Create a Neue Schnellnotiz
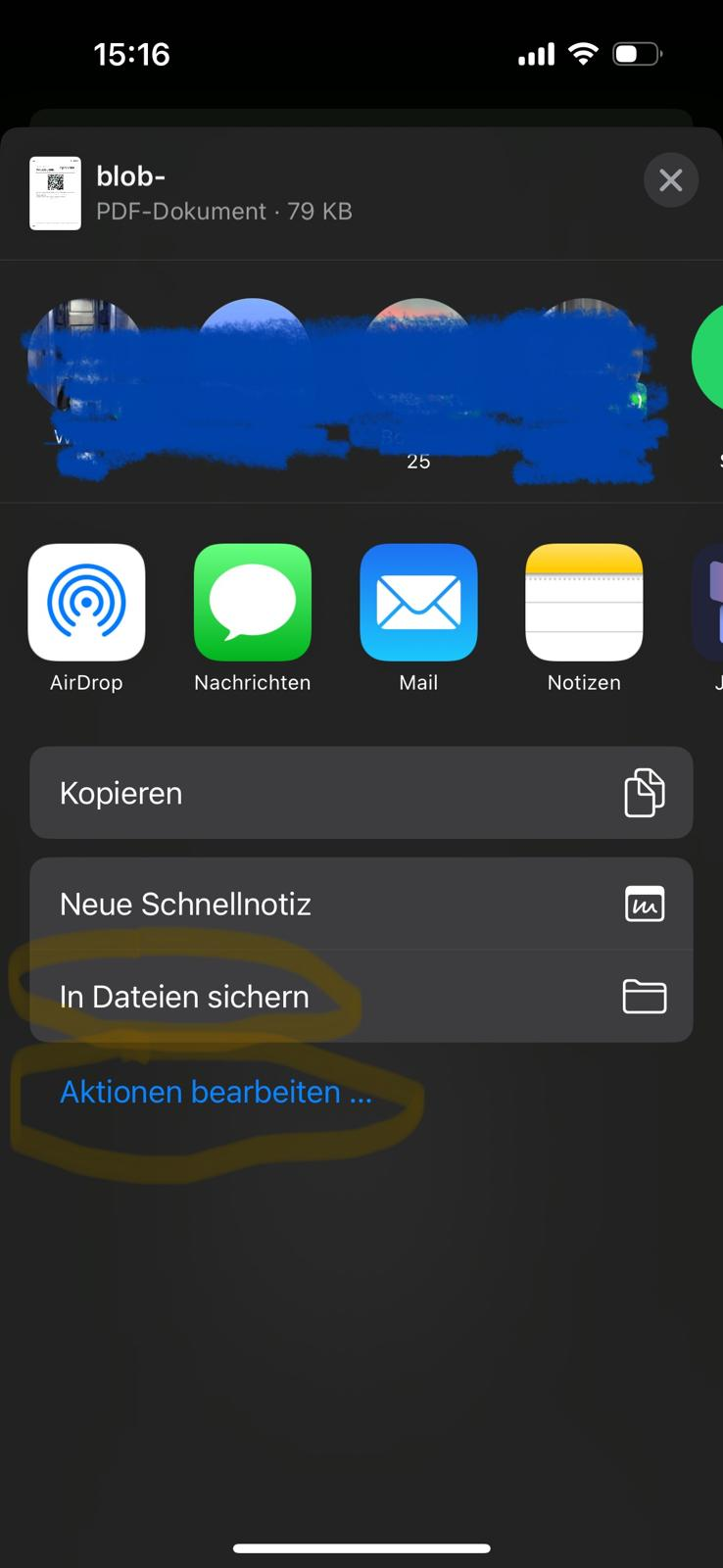This screenshot has width=723, height=1568. (361, 904)
